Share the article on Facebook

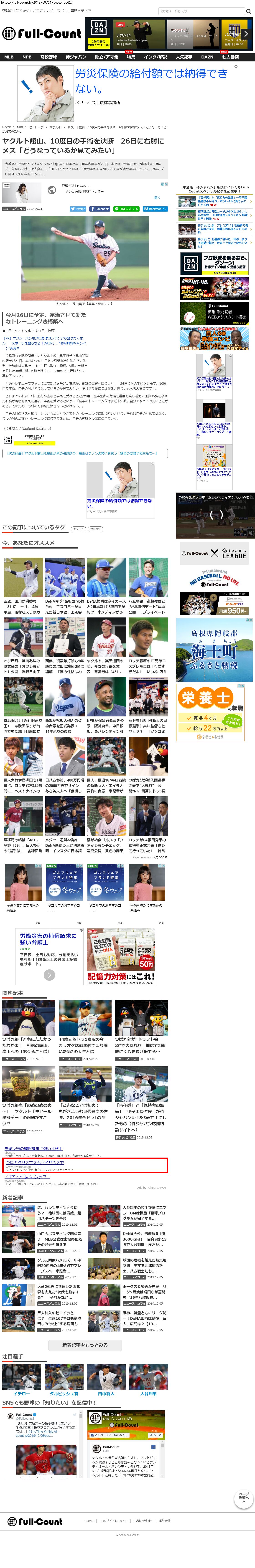coord(100,209)
